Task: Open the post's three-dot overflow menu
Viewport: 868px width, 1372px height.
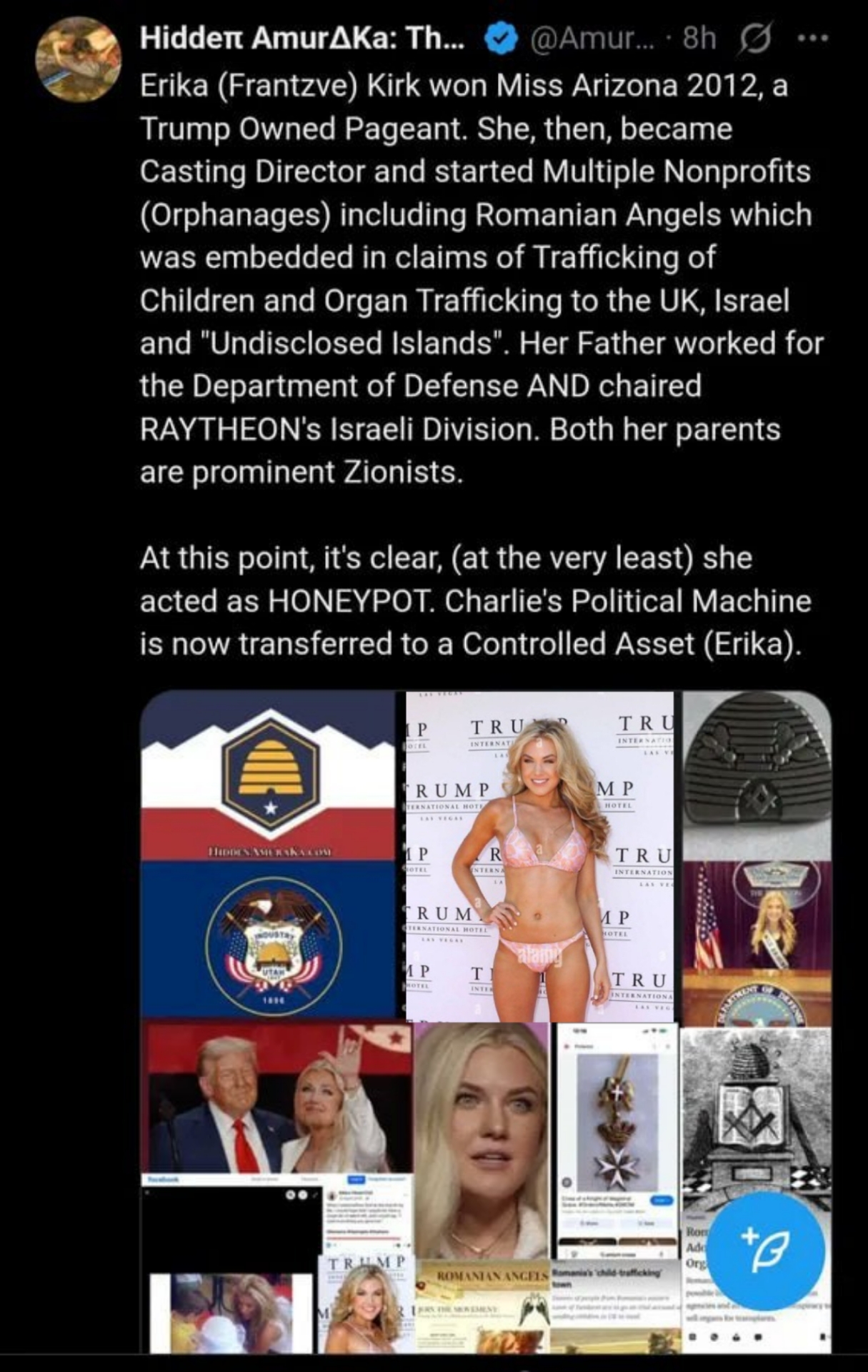Action: 812,39
